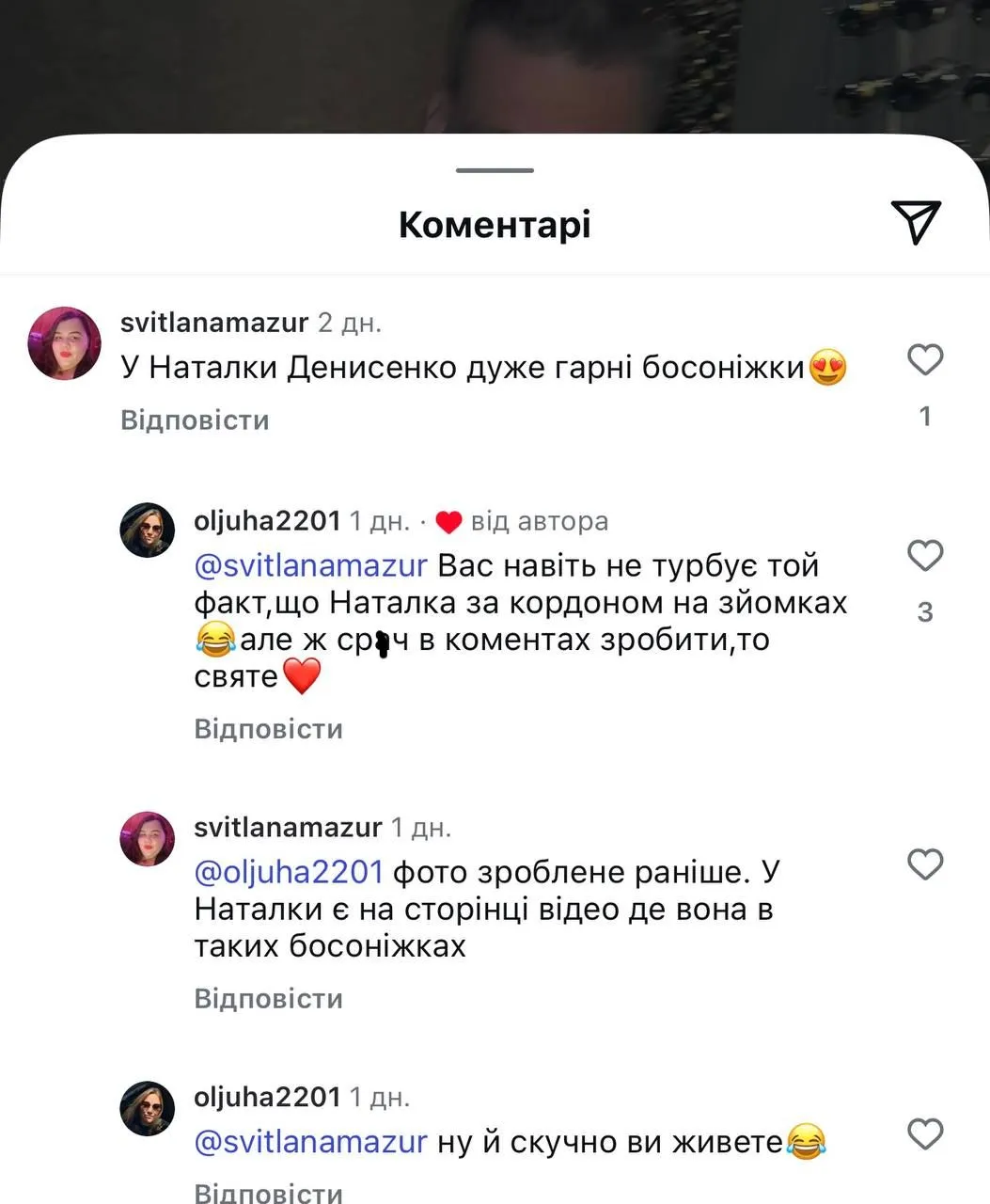The width and height of the screenshot is (990, 1204).
Task: Open the @oljuha2201 mention link
Action: (x=289, y=872)
